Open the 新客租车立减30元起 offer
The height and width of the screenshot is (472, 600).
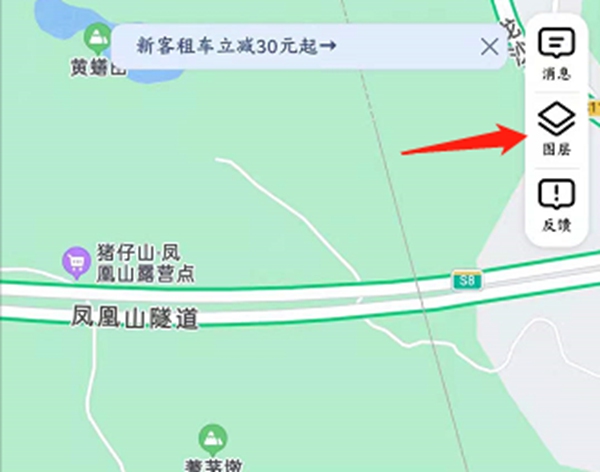coord(236,46)
